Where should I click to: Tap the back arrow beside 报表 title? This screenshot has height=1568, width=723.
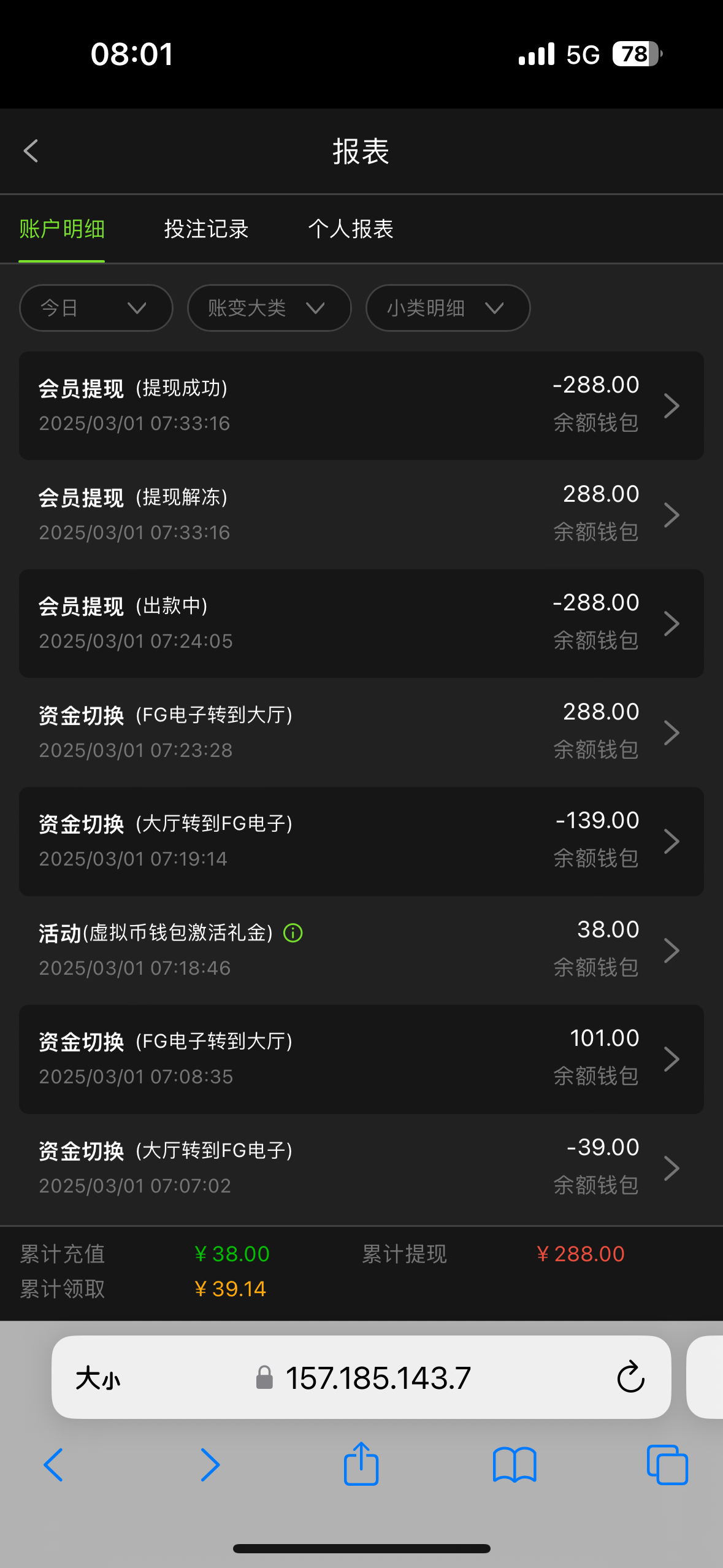(x=30, y=151)
